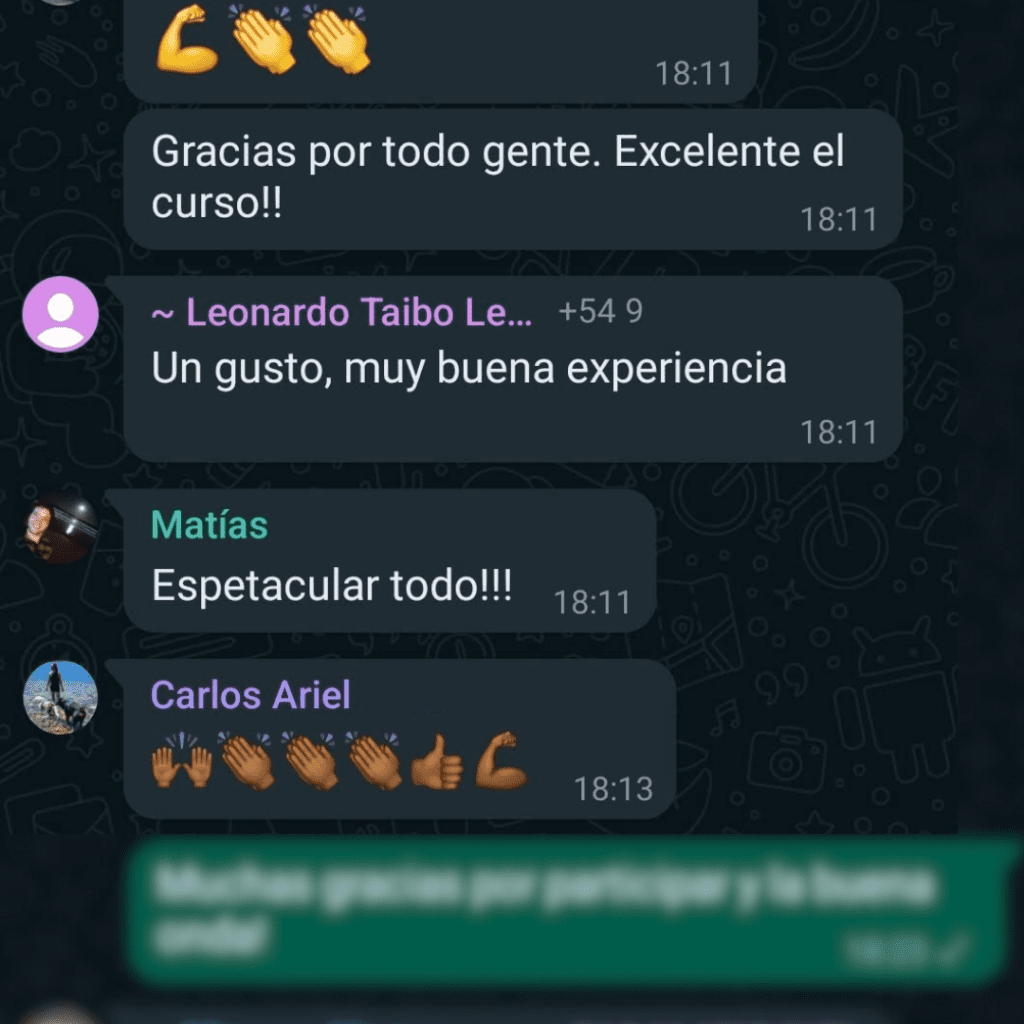The width and height of the screenshot is (1024, 1024).
Task: Tap Matías's avatar photo
Action: [60, 528]
